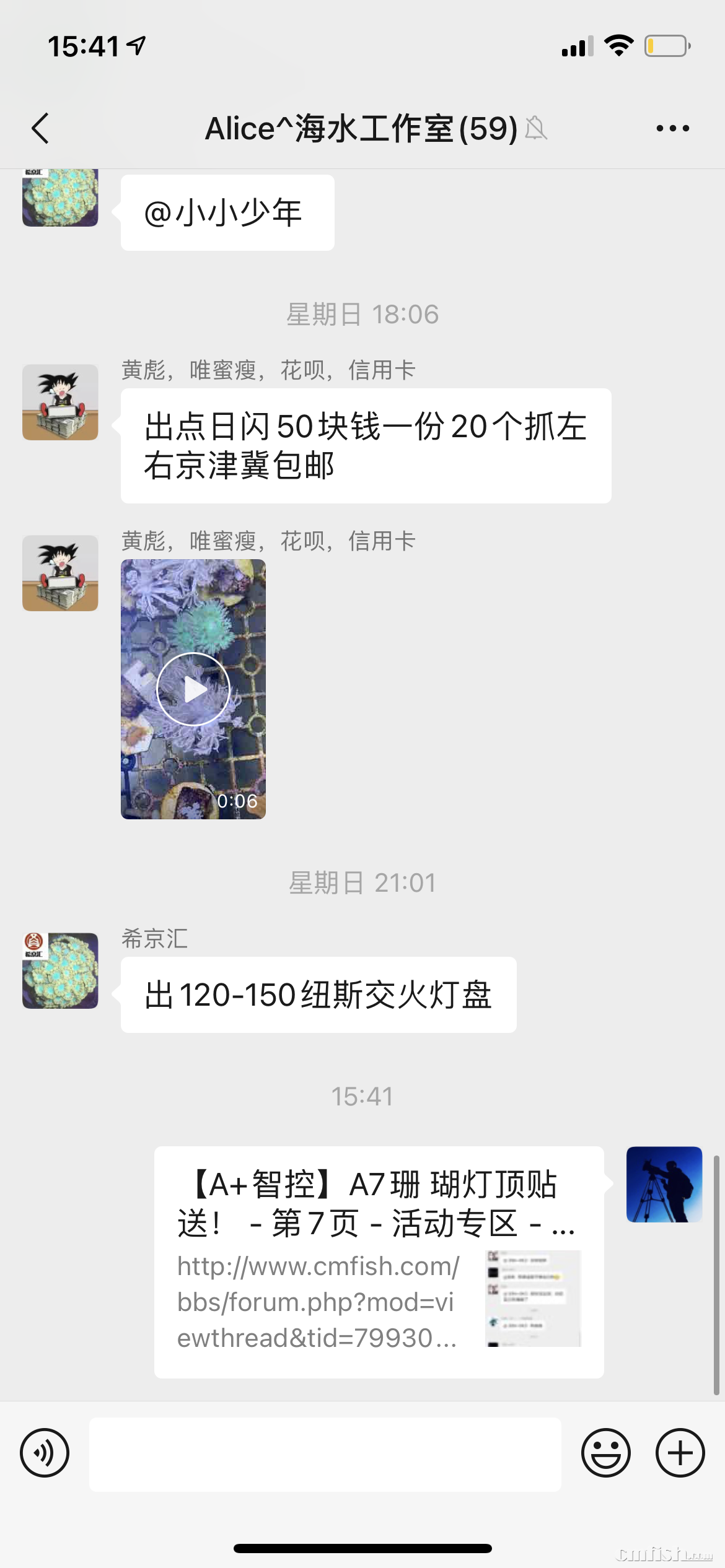Tap the link card screenshot thumbnail
Screen dimensions: 725x1568
click(534, 1296)
